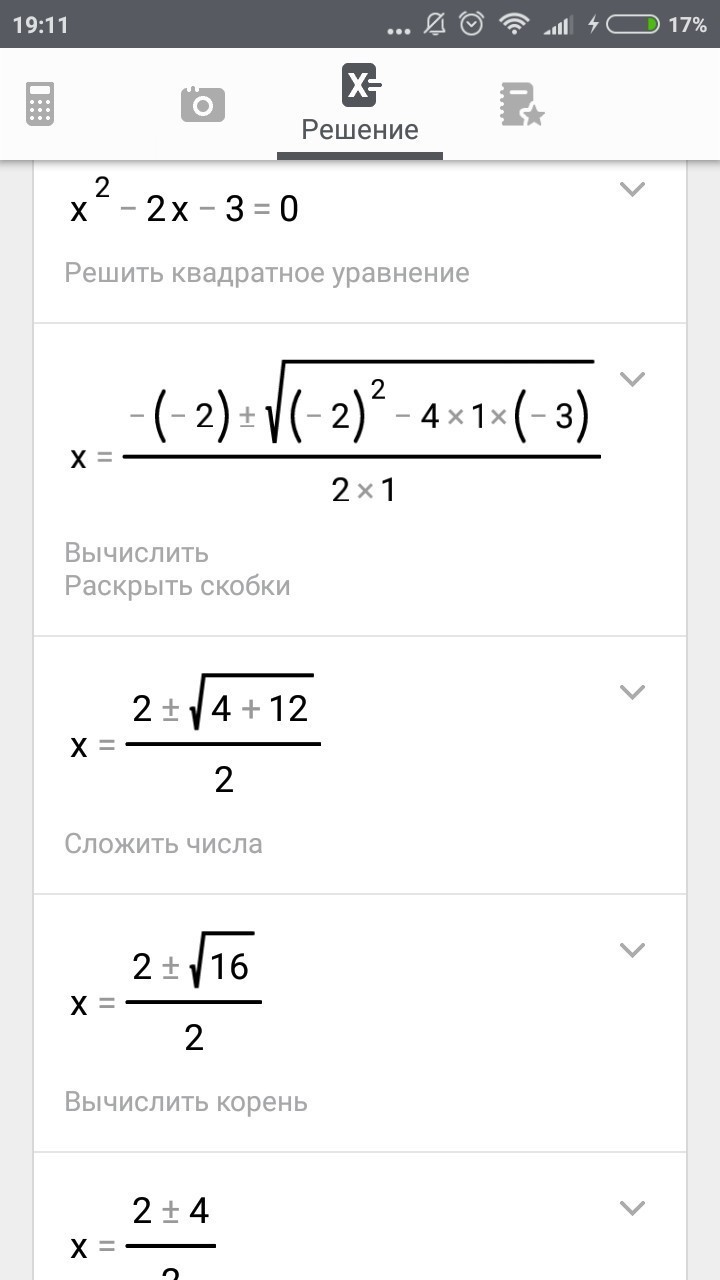This screenshot has width=720, height=1280.
Task: Open the starred notebook tab
Action: tap(521, 104)
